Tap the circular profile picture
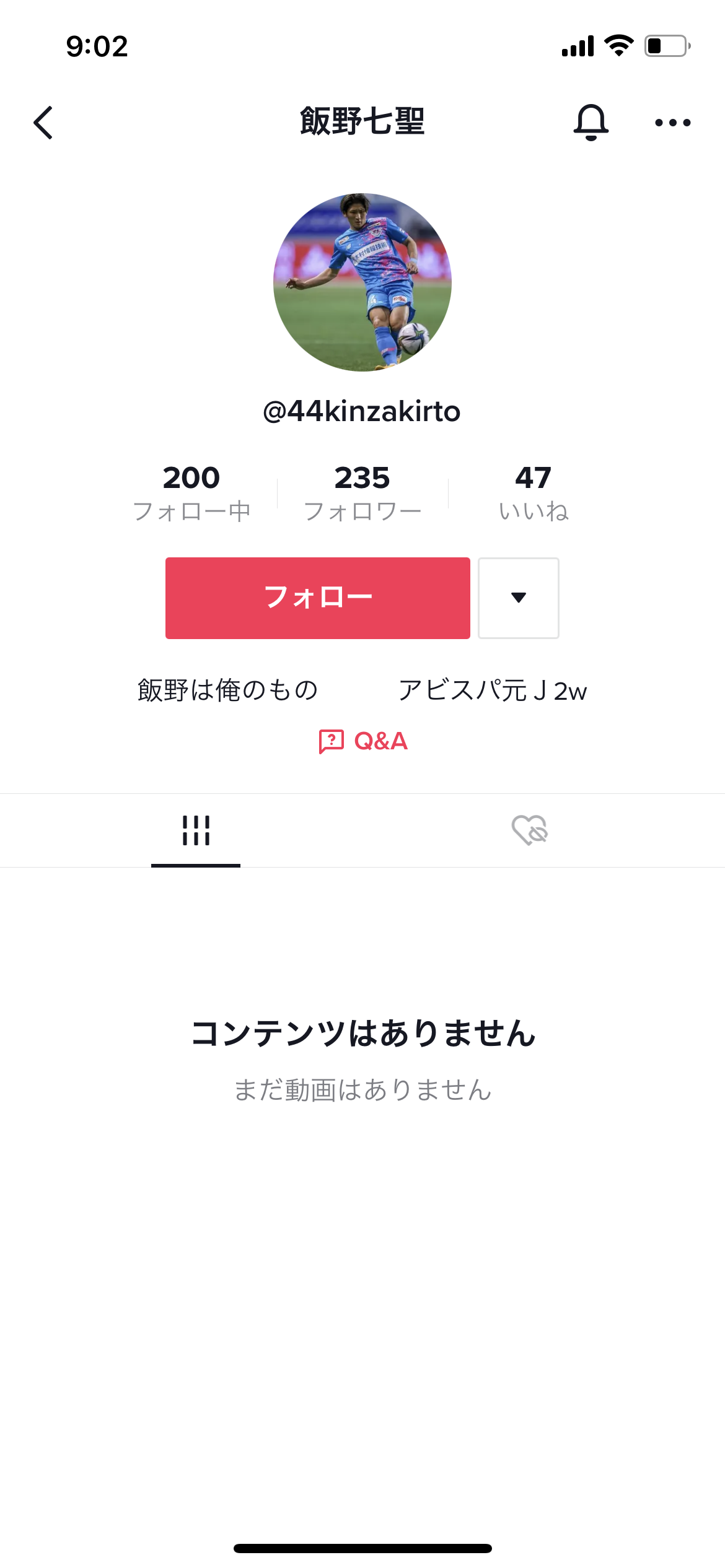The height and width of the screenshot is (1568, 725). (x=362, y=282)
